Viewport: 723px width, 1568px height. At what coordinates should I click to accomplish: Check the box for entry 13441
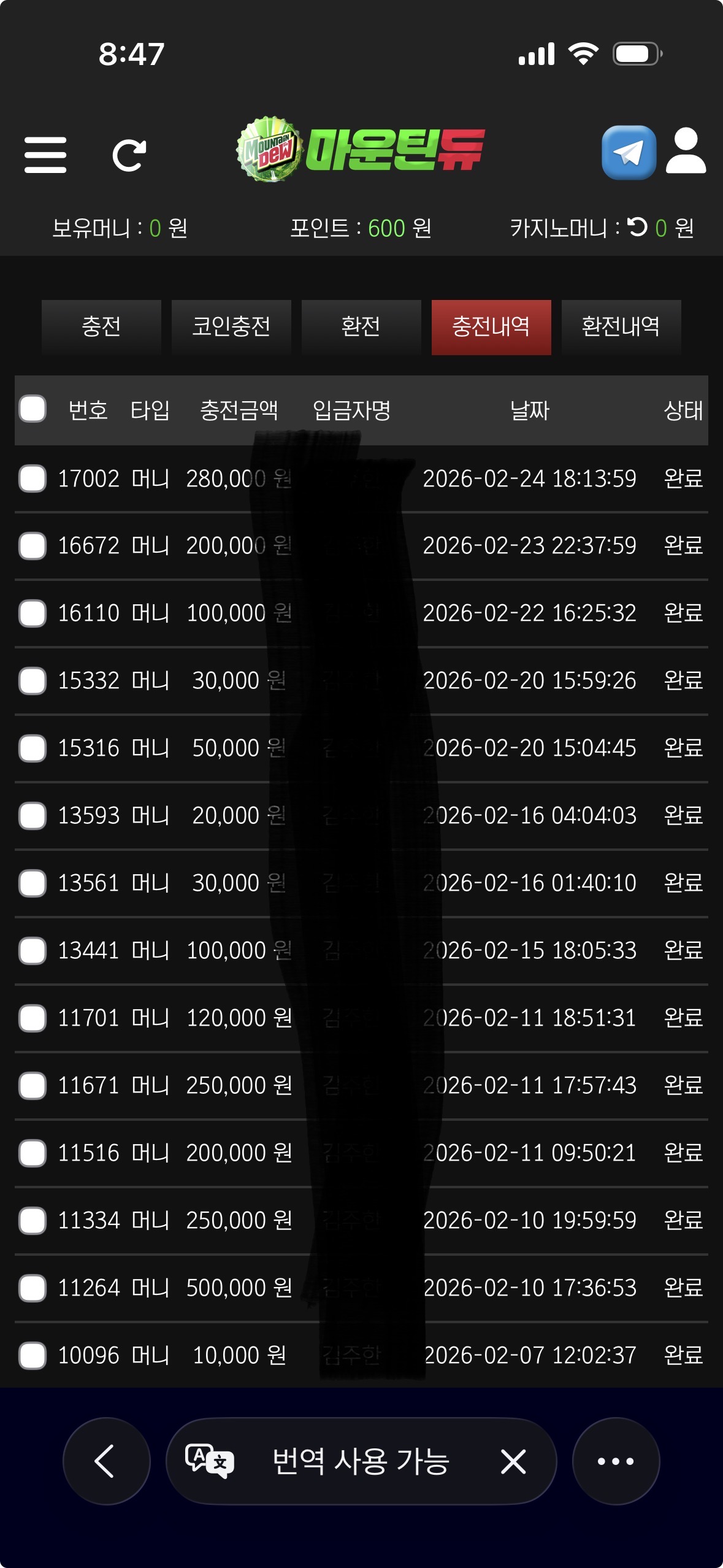pyautogui.click(x=33, y=951)
